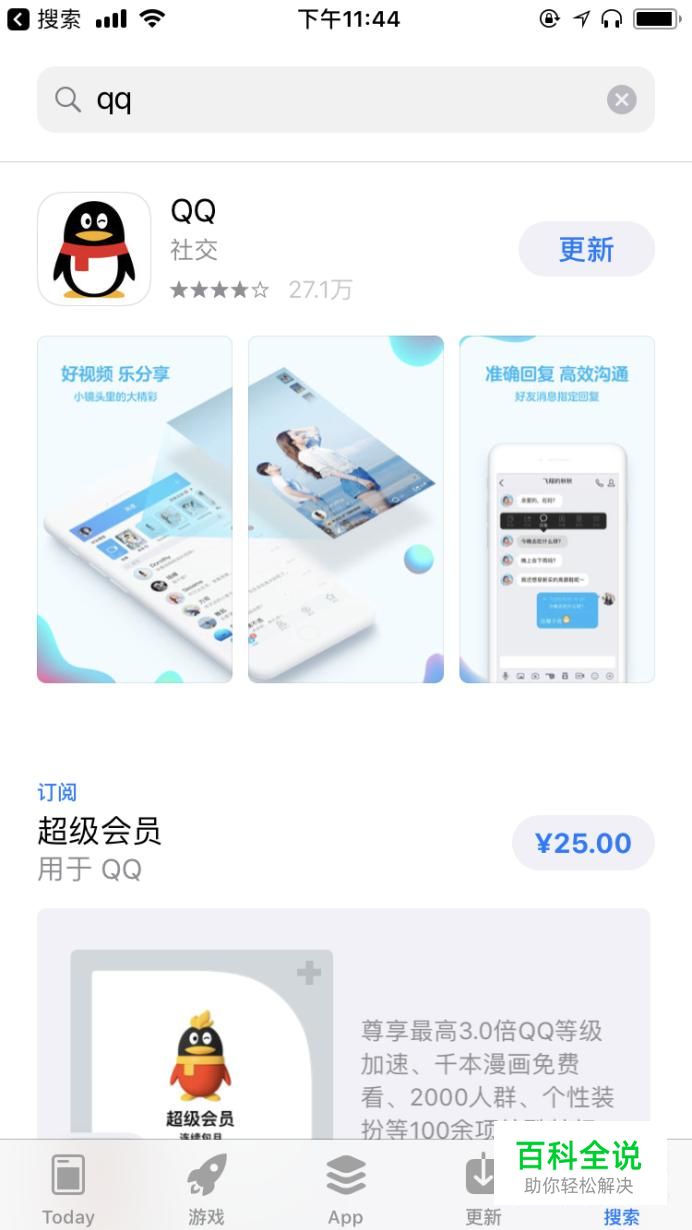View the 准确回复 高效沟通 screenshot
Screen dimensions: 692x1230
(556, 509)
